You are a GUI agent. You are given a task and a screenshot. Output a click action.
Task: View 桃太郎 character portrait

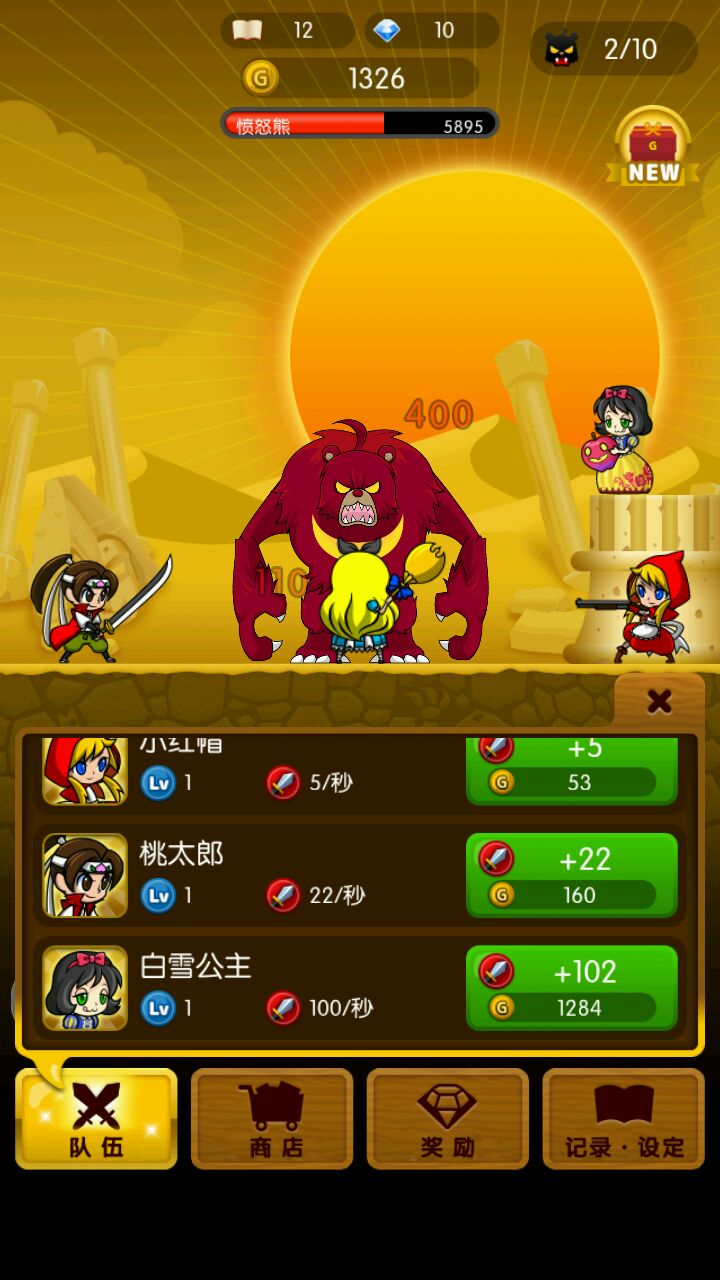point(85,875)
